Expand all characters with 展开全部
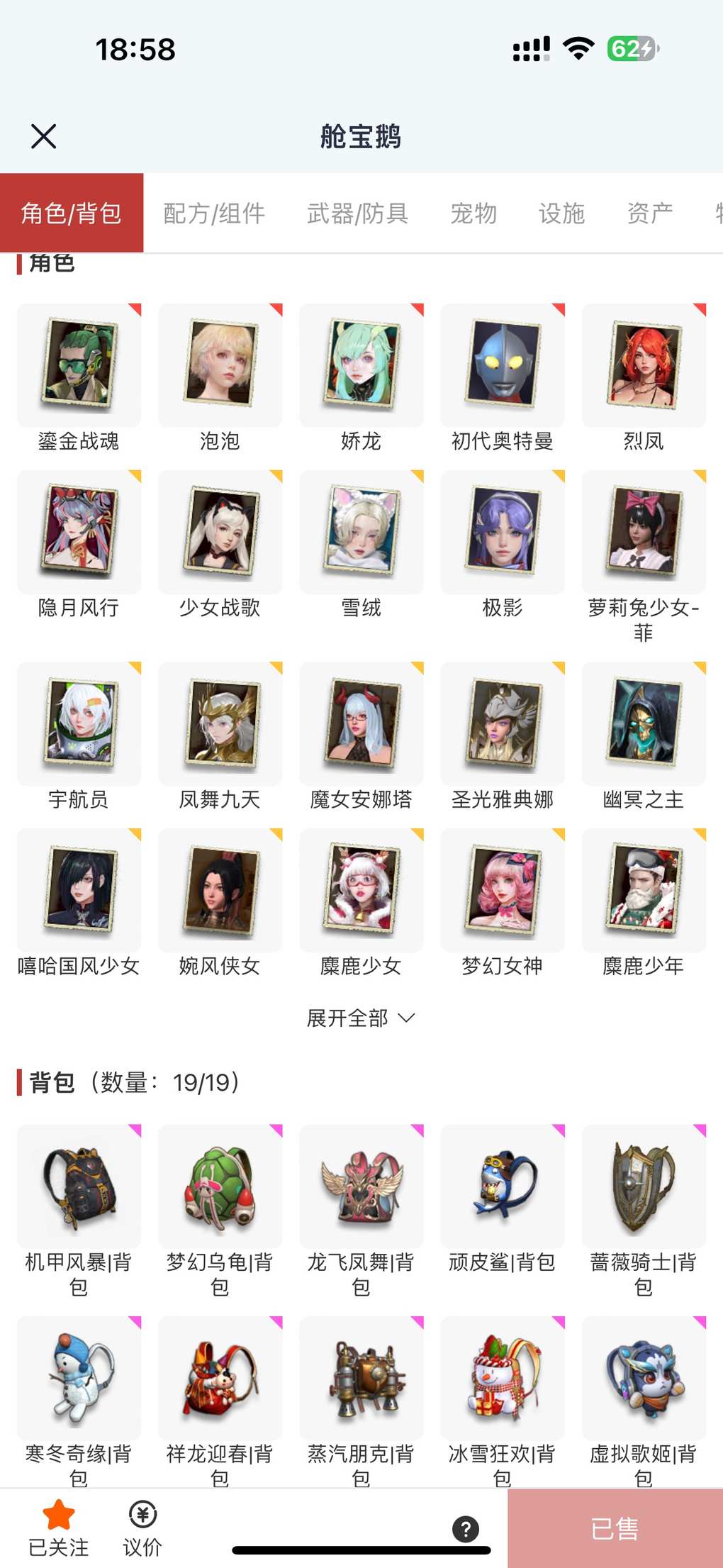 coord(360,1018)
